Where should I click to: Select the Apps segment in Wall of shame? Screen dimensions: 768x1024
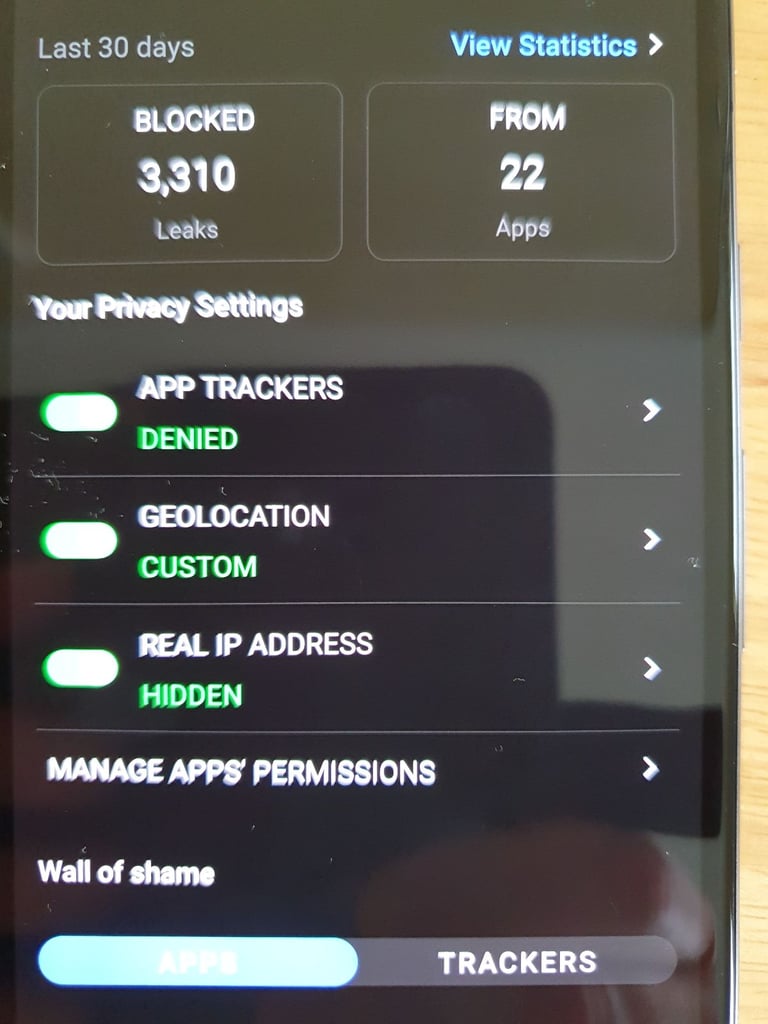(198, 962)
